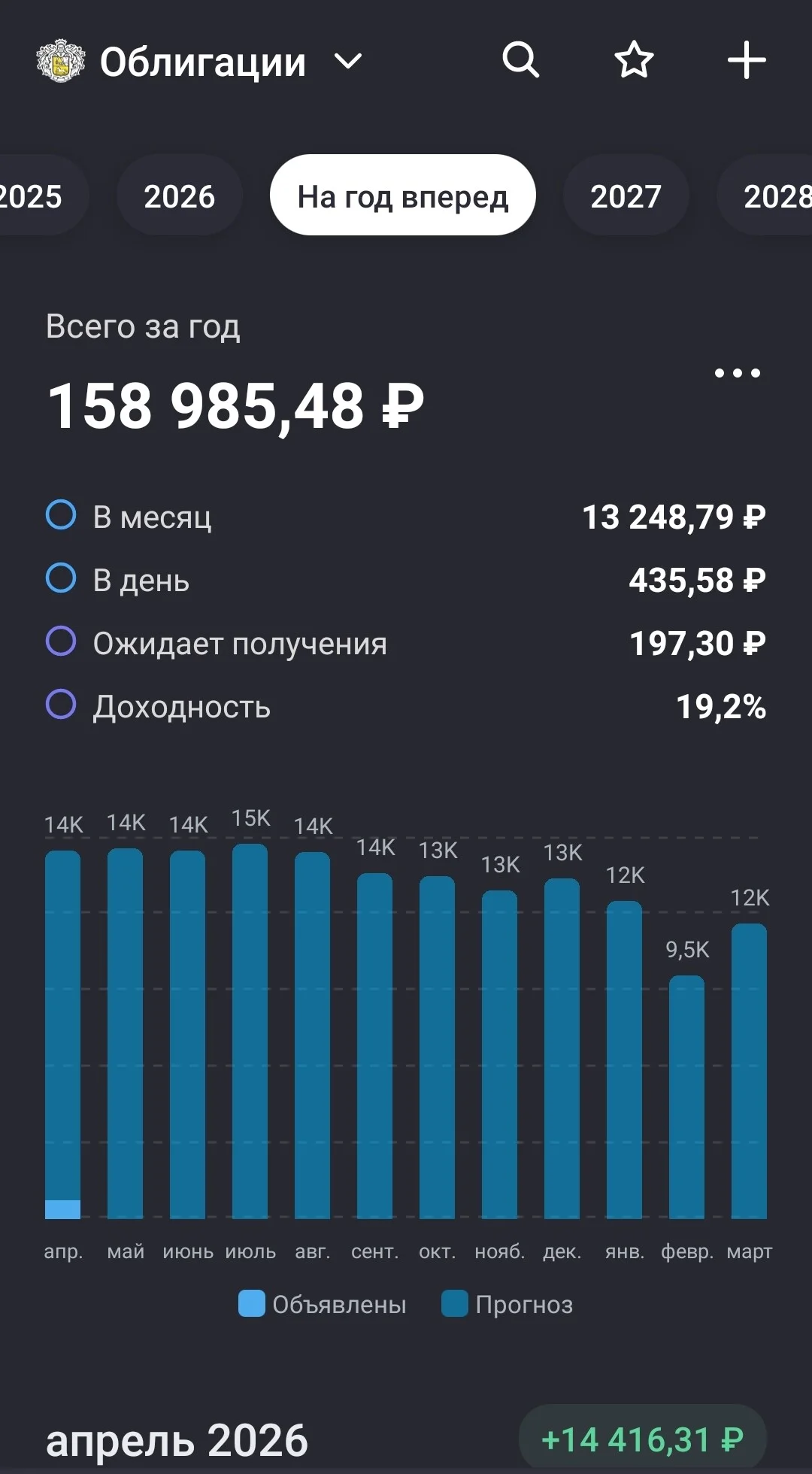Open the three-dot options menu
The height and width of the screenshot is (1474, 812).
[737, 372]
